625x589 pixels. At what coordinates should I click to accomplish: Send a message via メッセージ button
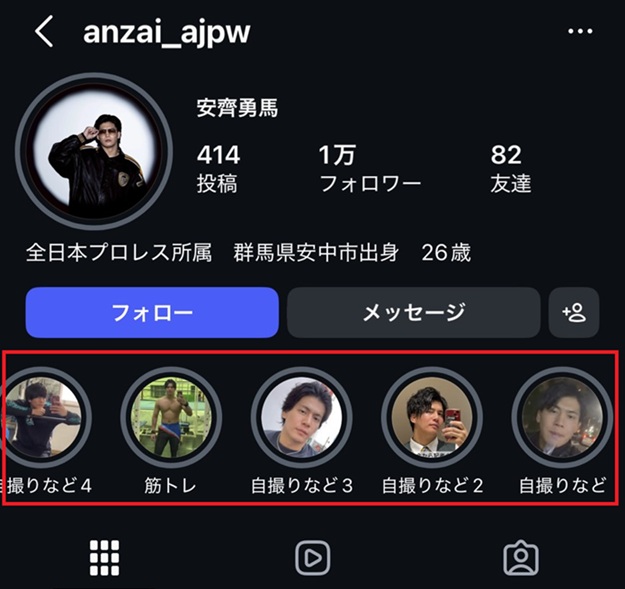point(413,312)
